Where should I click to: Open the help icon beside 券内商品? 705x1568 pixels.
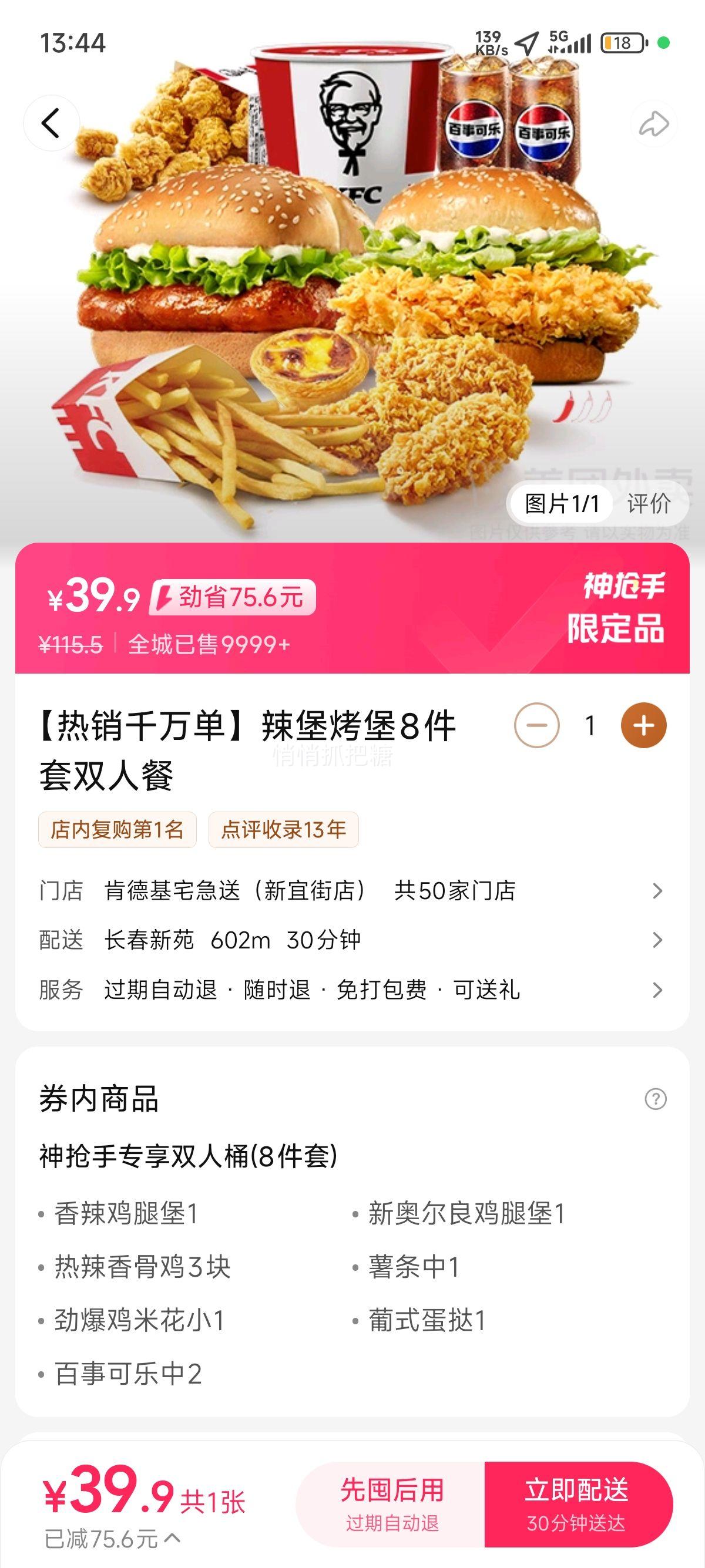[656, 1099]
